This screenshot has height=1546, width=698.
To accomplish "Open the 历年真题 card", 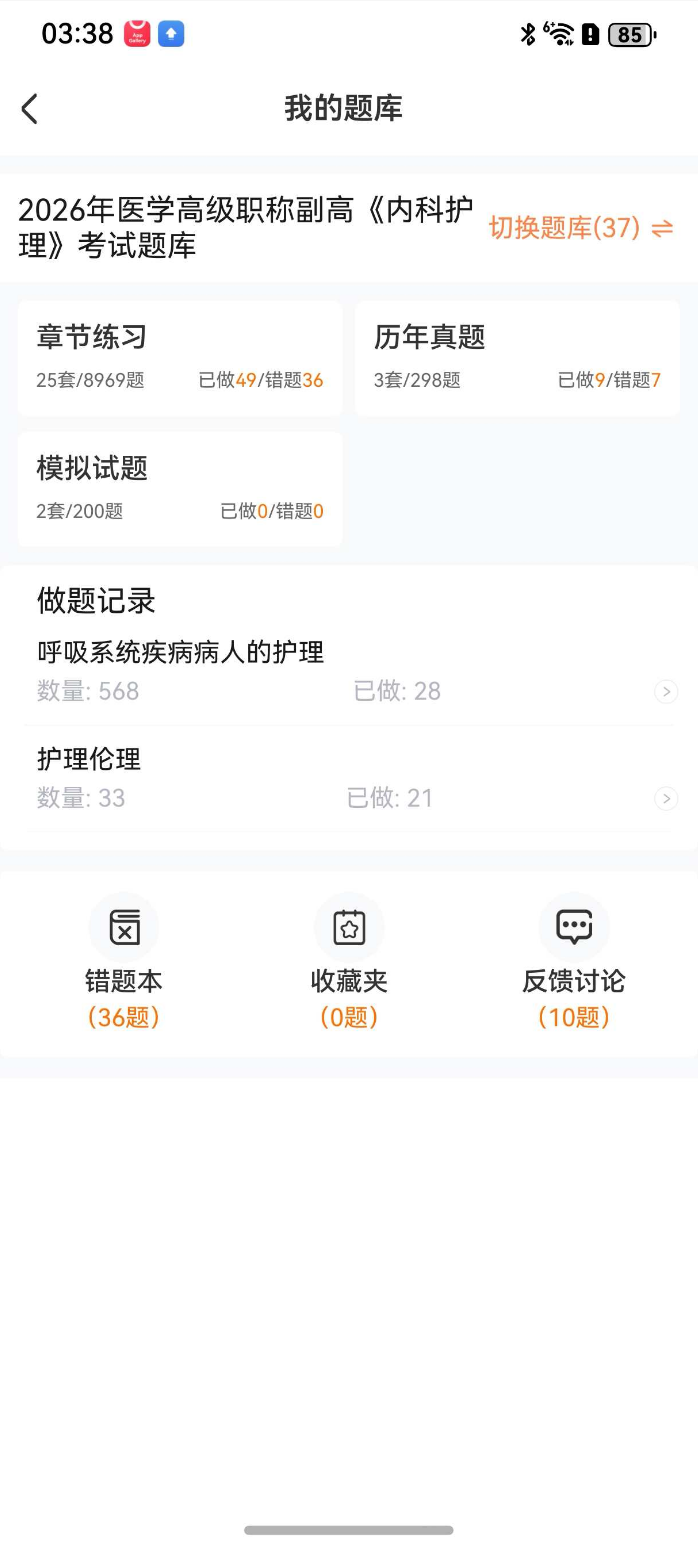I will 517,358.
